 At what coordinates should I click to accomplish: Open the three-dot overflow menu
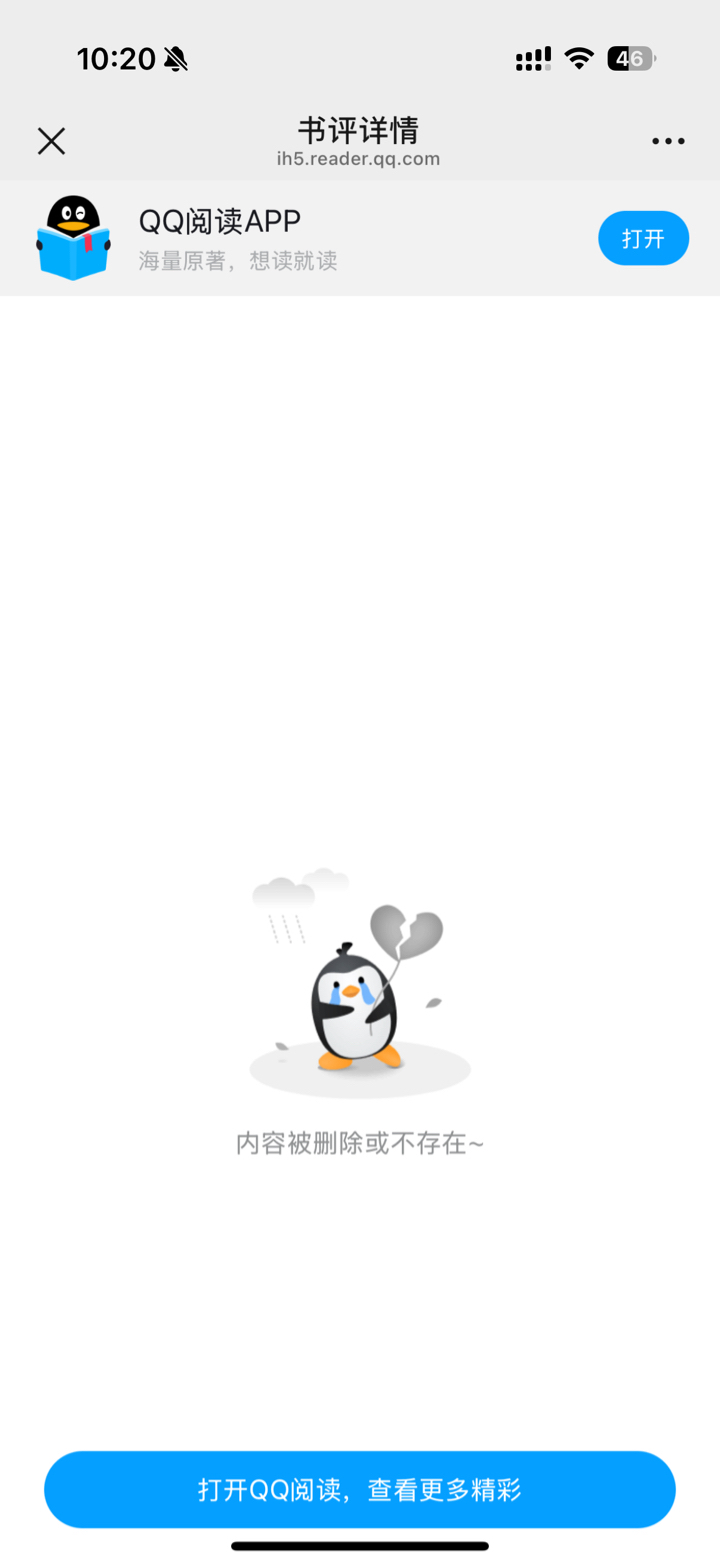[668, 141]
